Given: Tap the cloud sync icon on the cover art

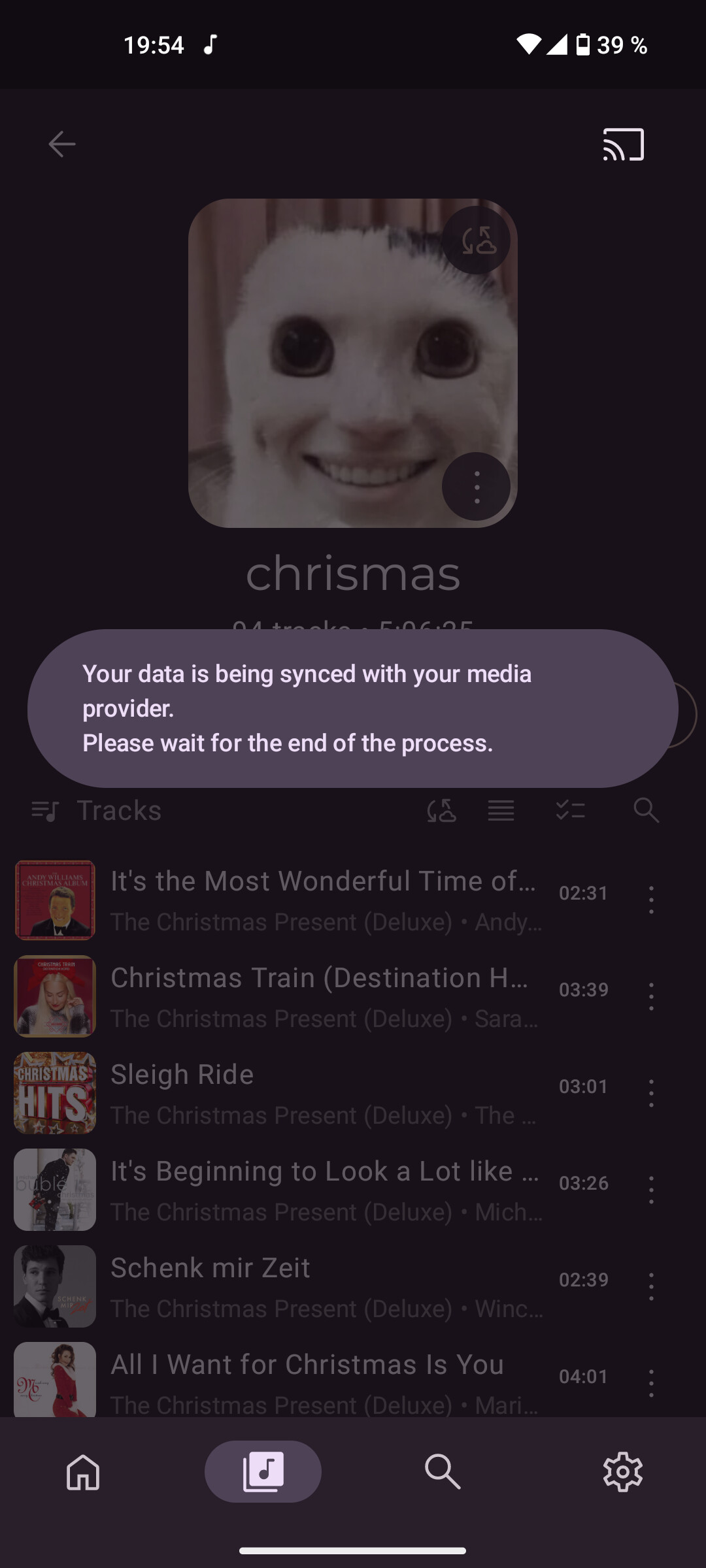Looking at the screenshot, I should click(477, 240).
